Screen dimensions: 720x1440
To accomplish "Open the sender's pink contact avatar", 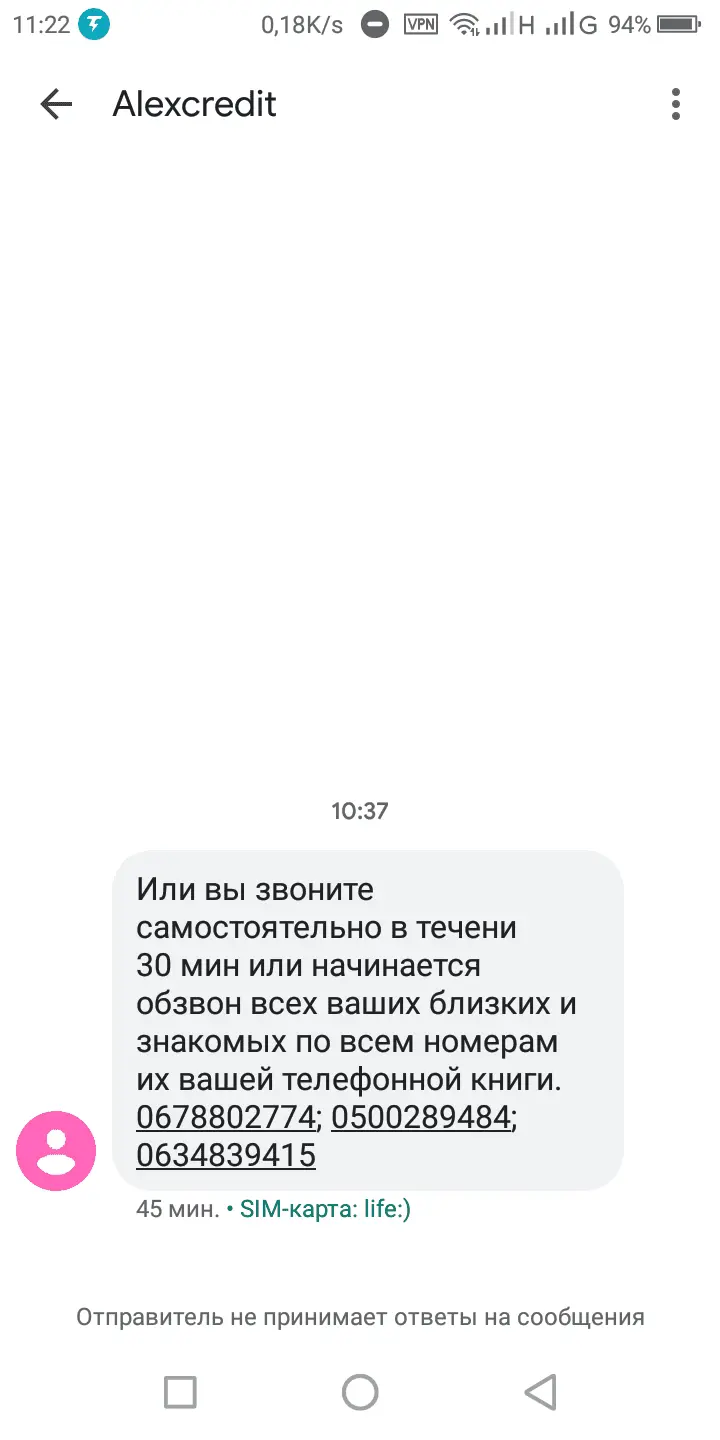I will click(56, 1150).
